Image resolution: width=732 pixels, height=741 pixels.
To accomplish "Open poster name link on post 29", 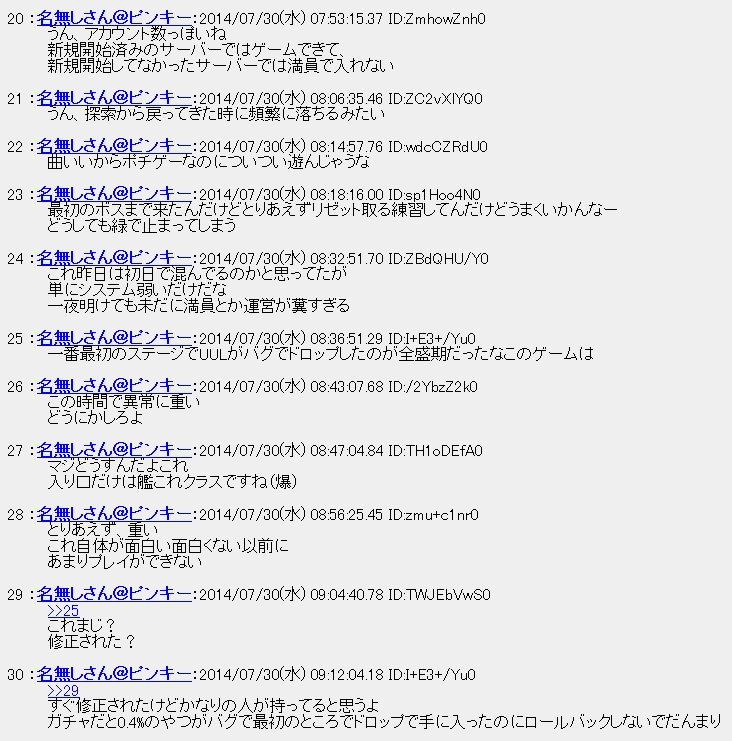I will point(114,594).
